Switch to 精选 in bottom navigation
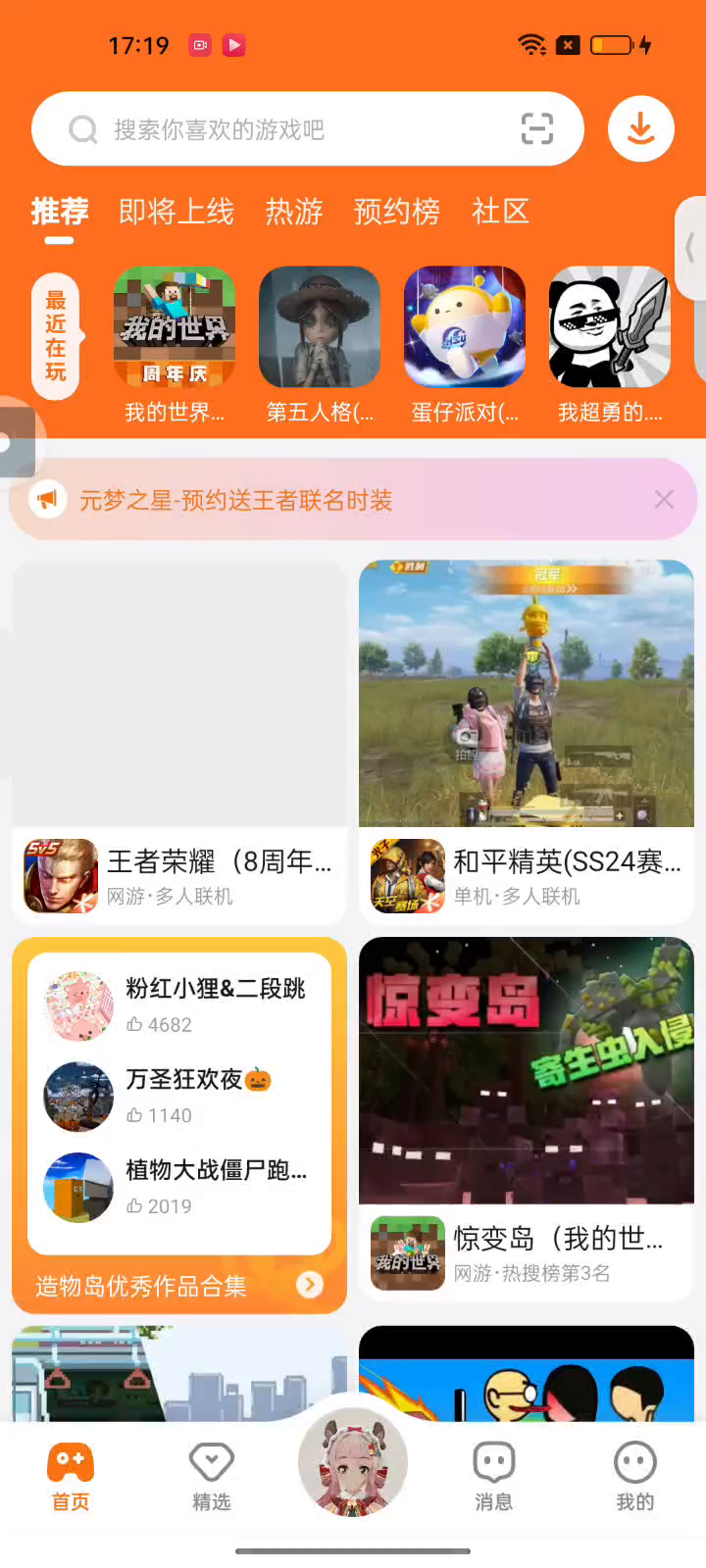This screenshot has width=706, height=1568. point(212,1477)
